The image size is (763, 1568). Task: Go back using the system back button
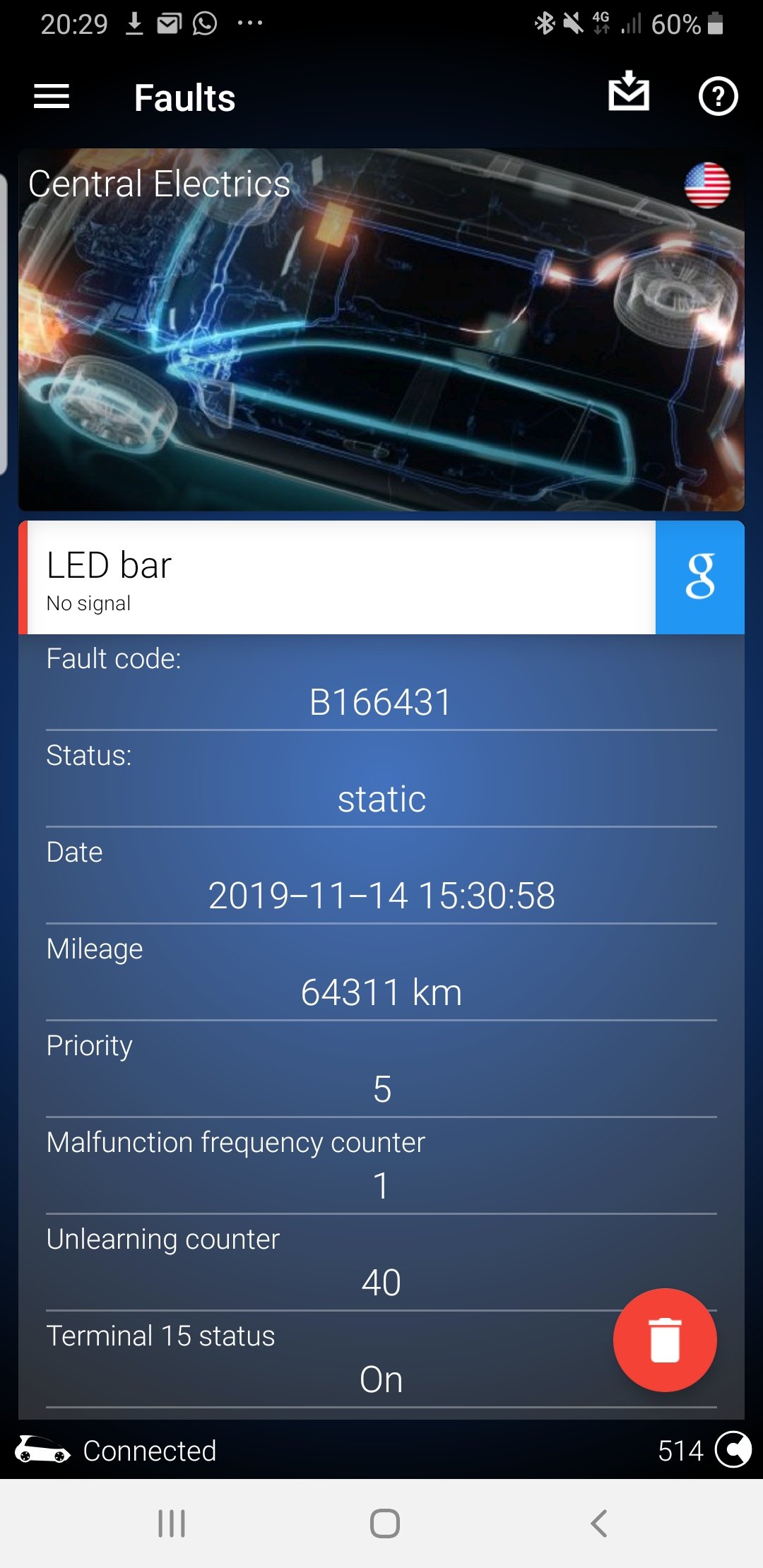pos(598,1524)
